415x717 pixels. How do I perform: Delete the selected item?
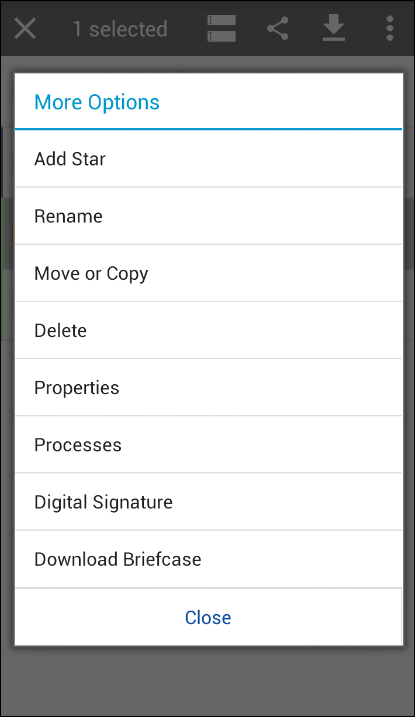208,330
